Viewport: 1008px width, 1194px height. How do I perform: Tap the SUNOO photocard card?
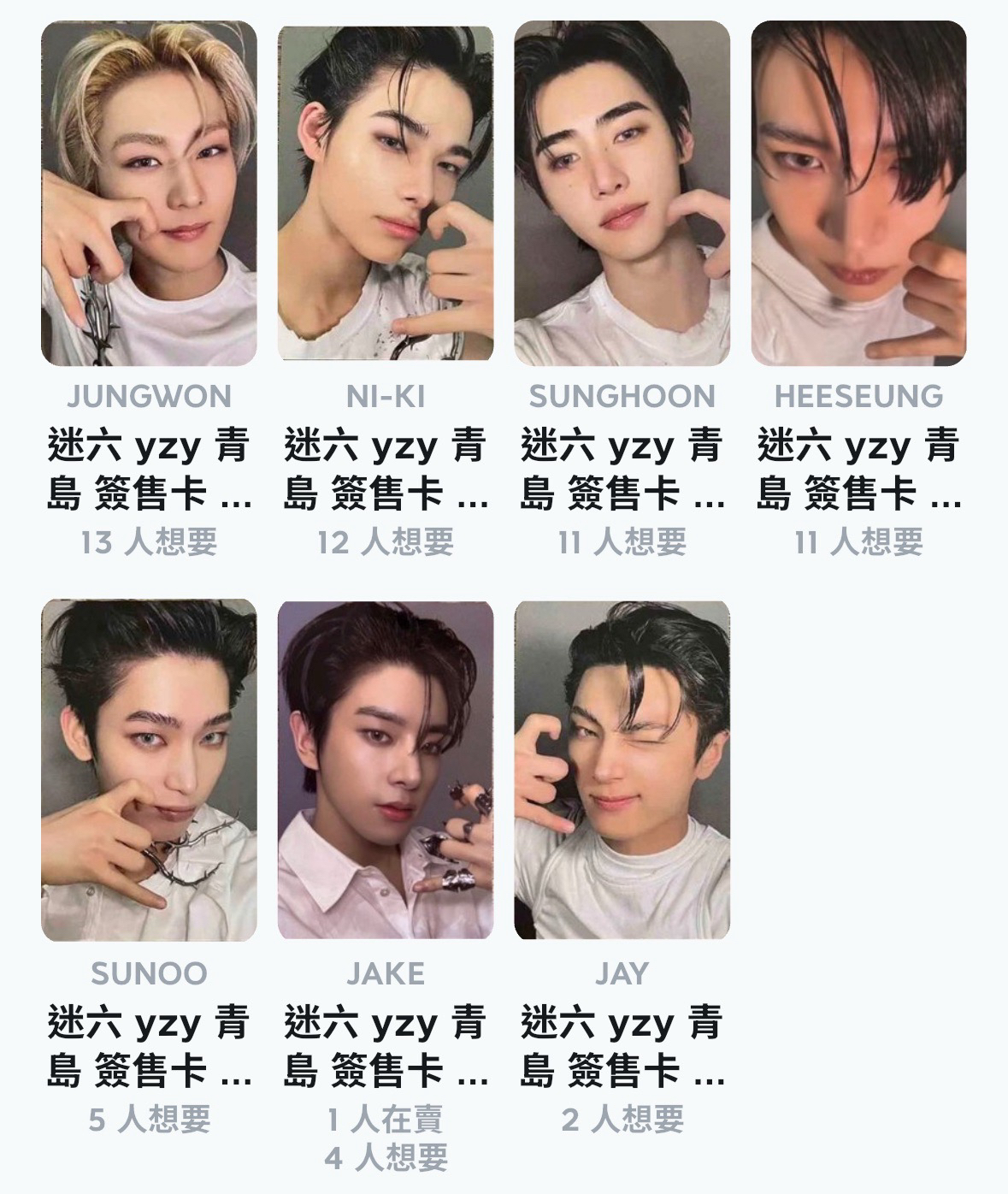[149, 771]
